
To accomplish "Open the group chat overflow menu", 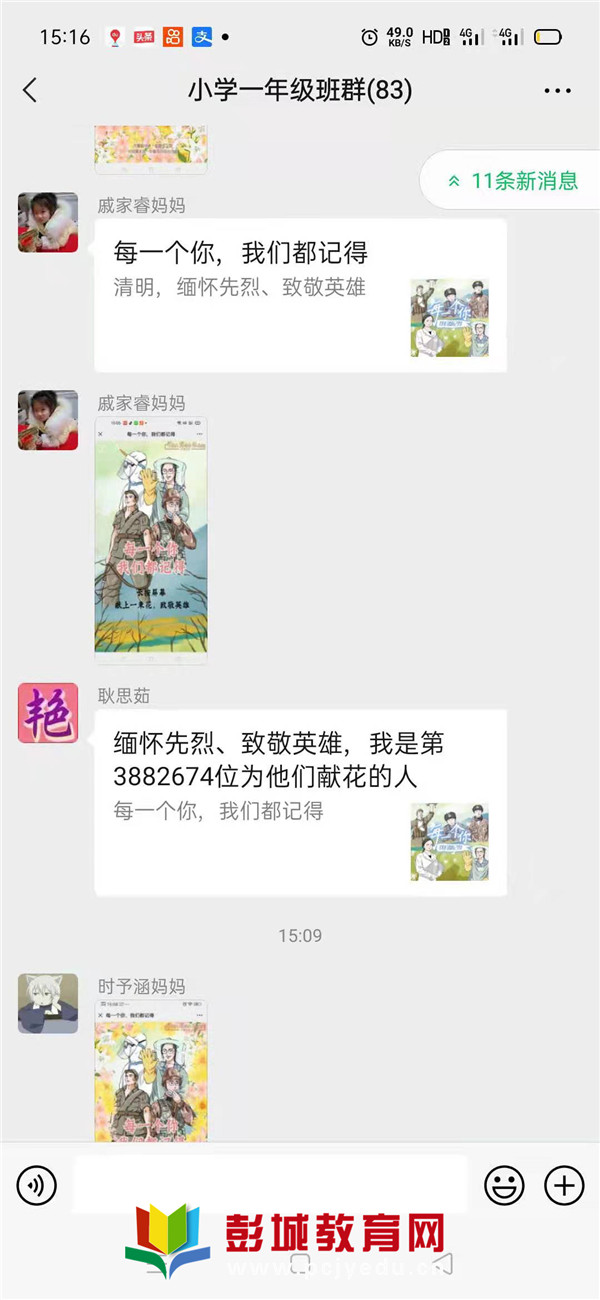I will coord(557,91).
